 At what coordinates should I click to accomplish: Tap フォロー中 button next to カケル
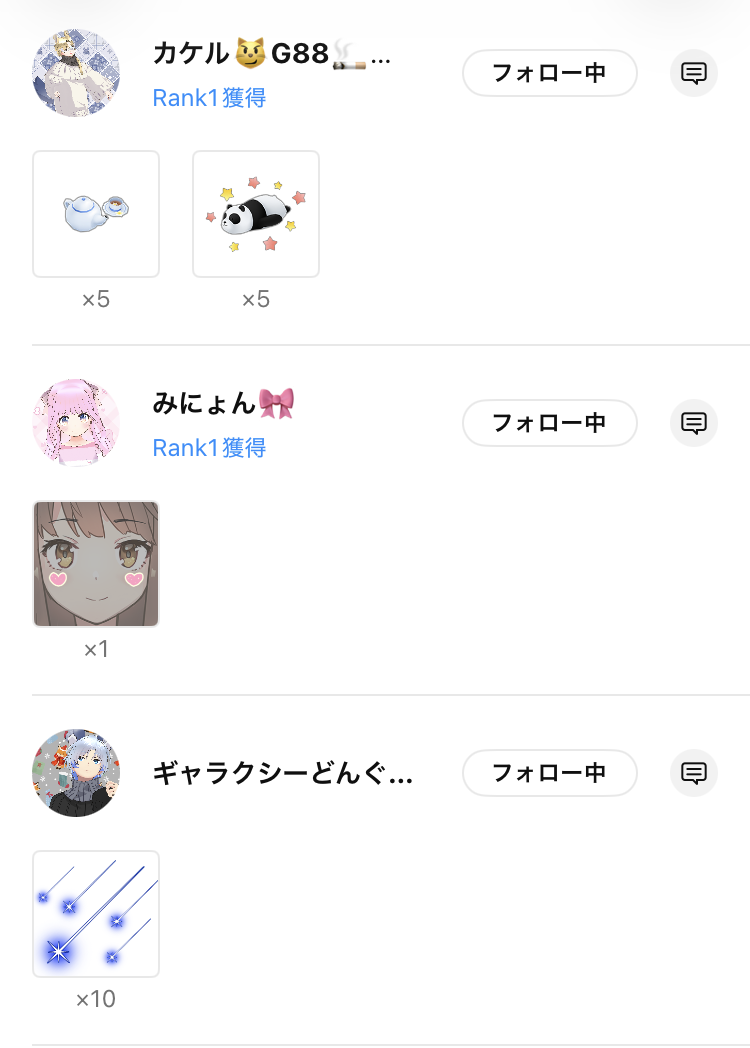549,73
